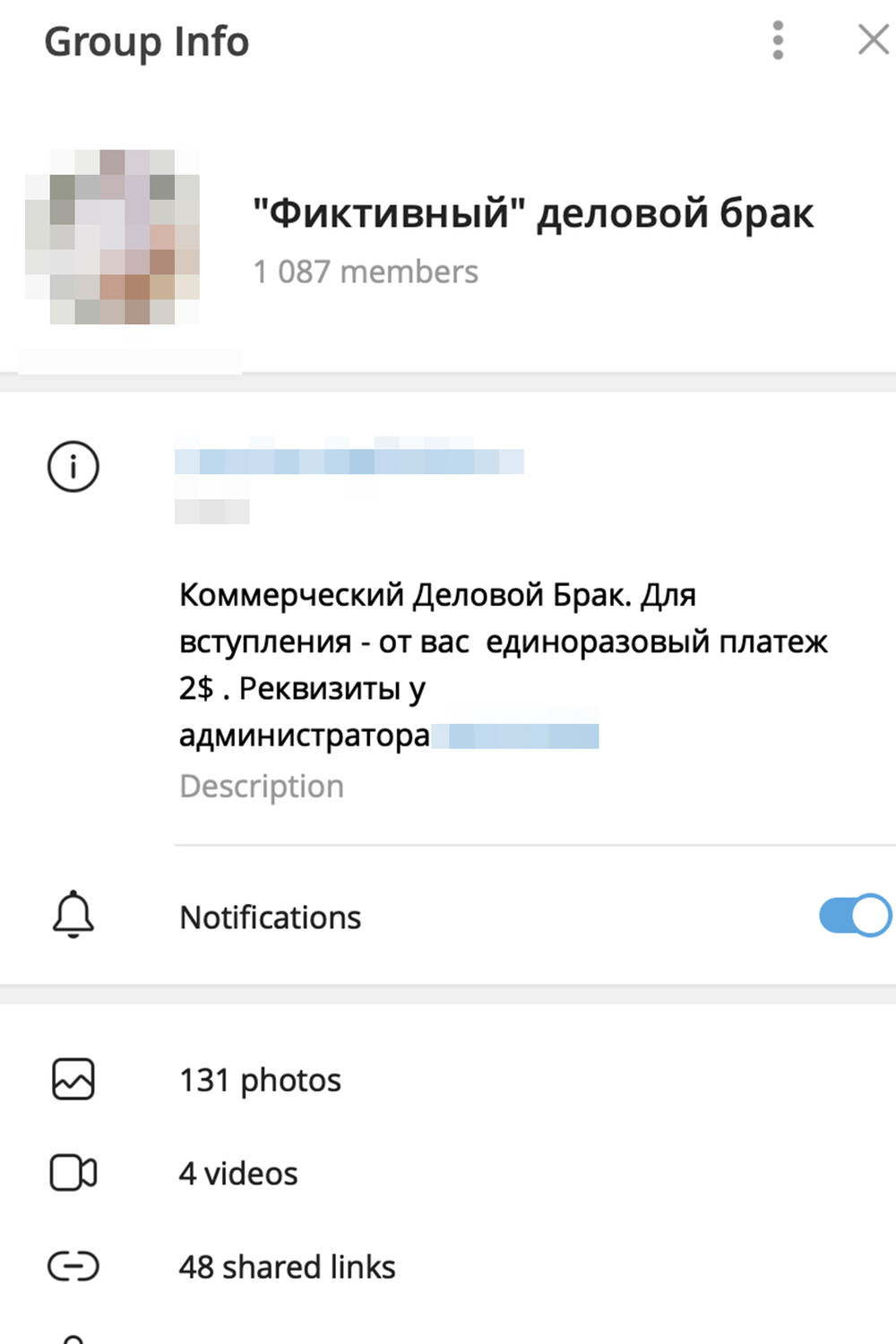The width and height of the screenshot is (896, 1344).
Task: Close the Group Info panel
Action: 873,40
